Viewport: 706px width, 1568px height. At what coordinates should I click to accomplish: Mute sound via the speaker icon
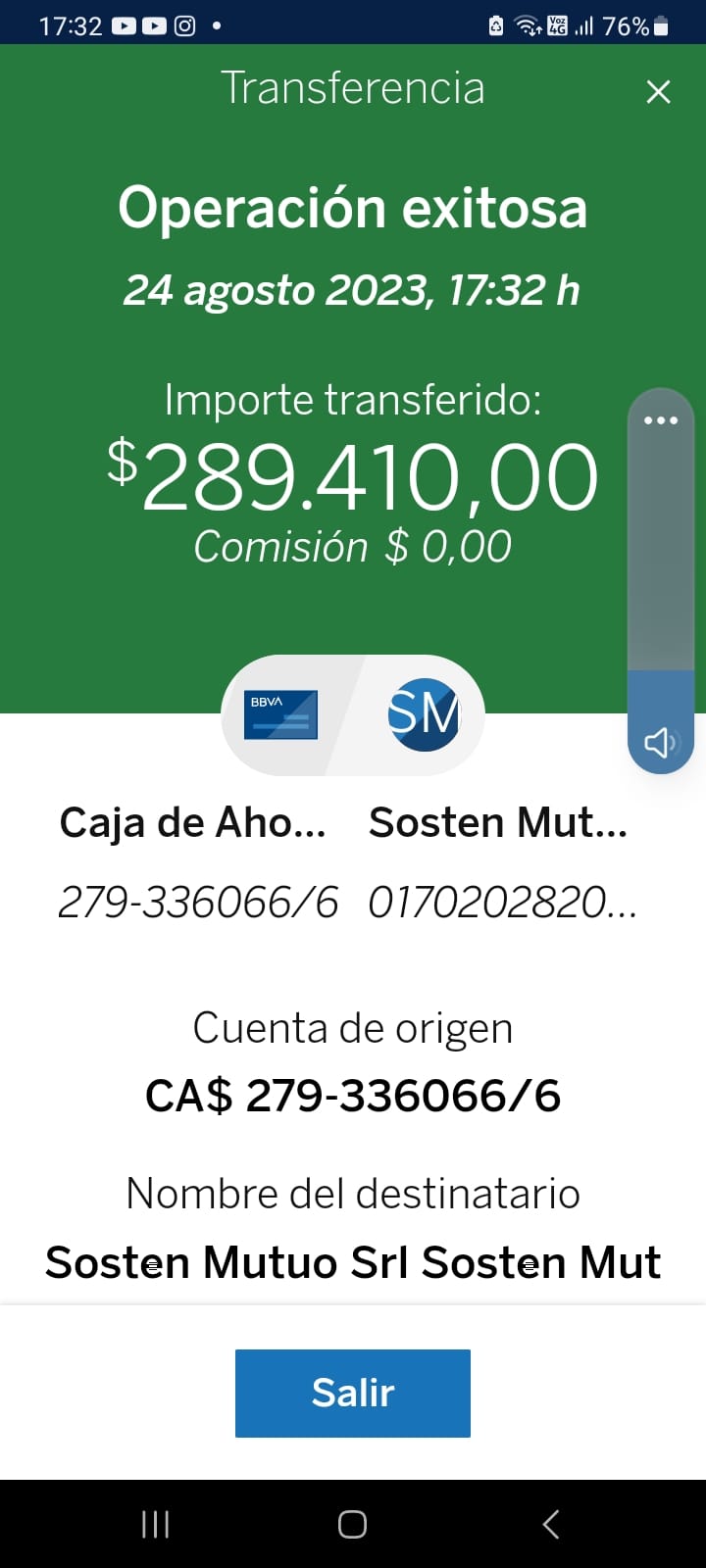tap(659, 743)
